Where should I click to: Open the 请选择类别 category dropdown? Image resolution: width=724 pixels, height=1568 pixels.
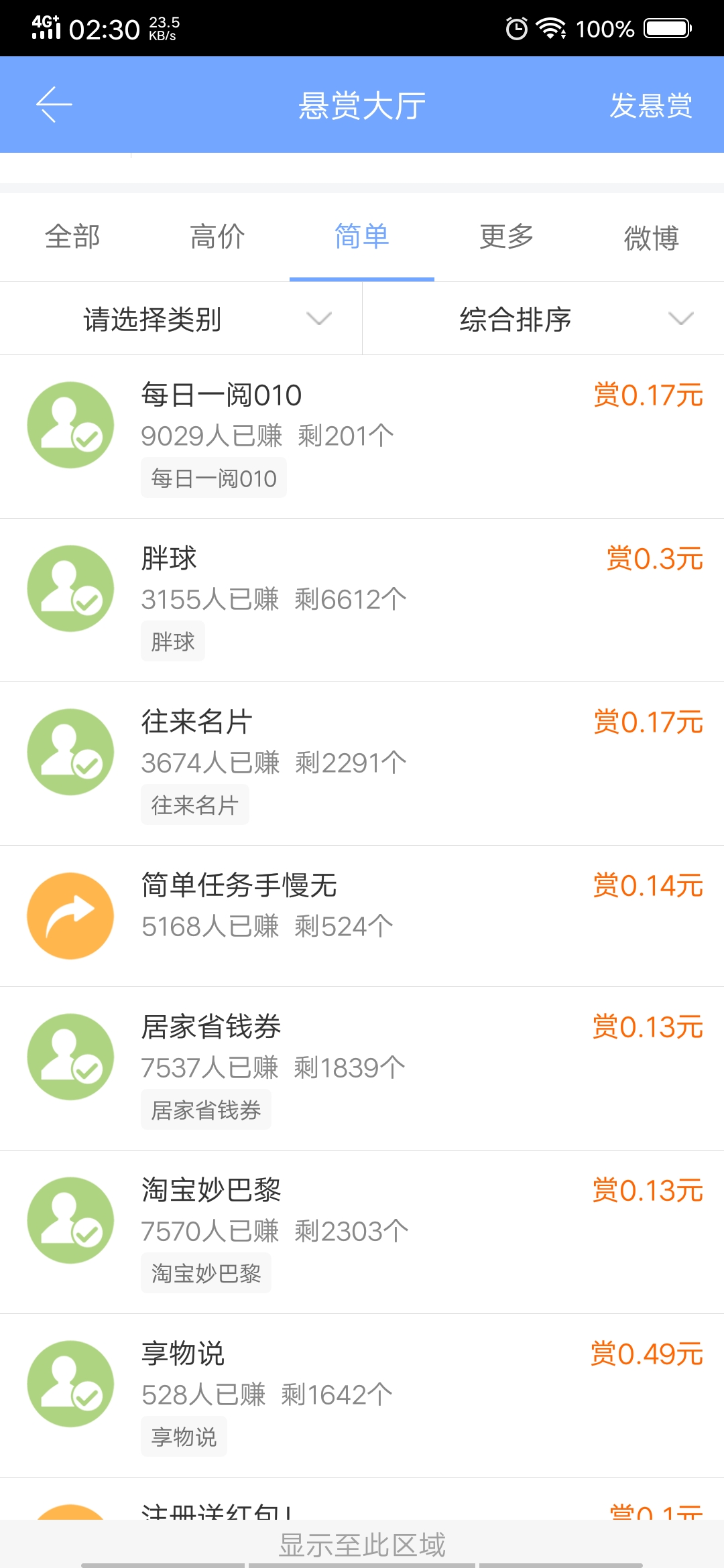click(x=154, y=319)
